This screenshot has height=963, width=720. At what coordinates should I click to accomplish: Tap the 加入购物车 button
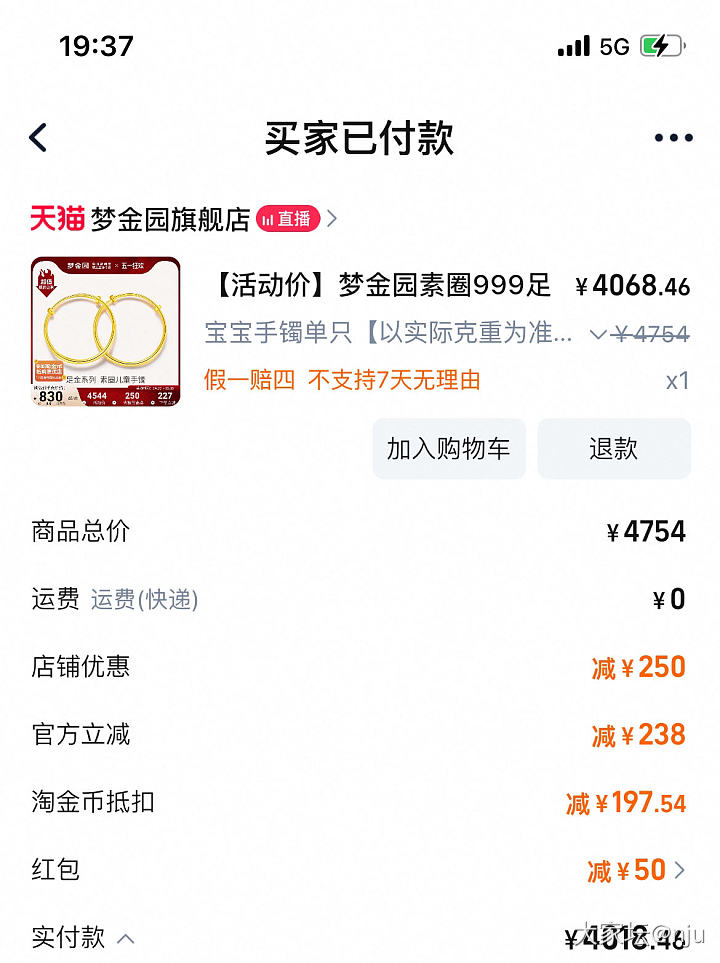(x=449, y=449)
